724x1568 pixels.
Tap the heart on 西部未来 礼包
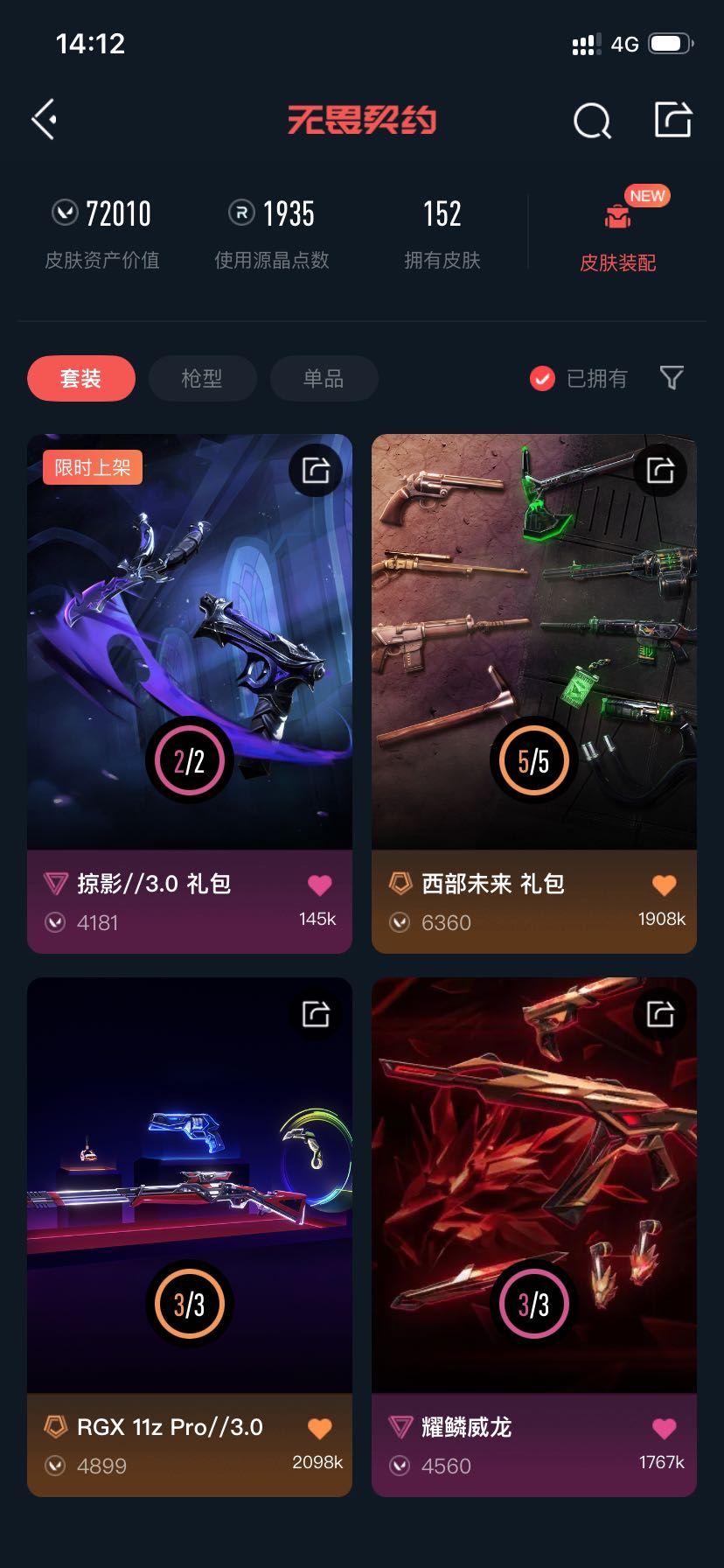coord(665,885)
